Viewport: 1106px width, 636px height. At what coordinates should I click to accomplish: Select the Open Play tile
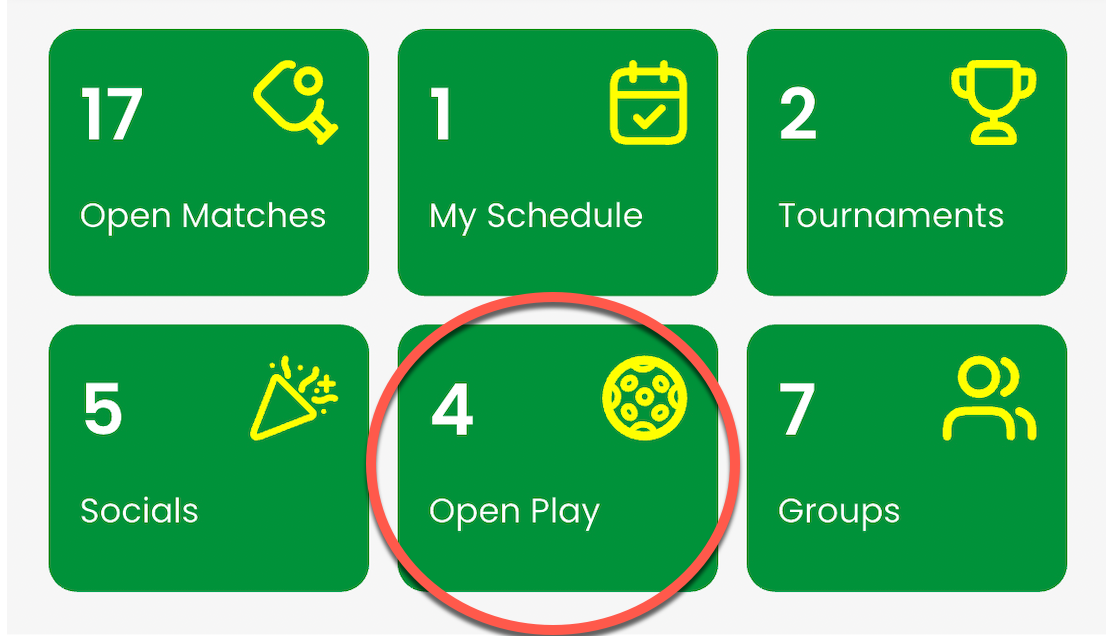[x=557, y=458]
